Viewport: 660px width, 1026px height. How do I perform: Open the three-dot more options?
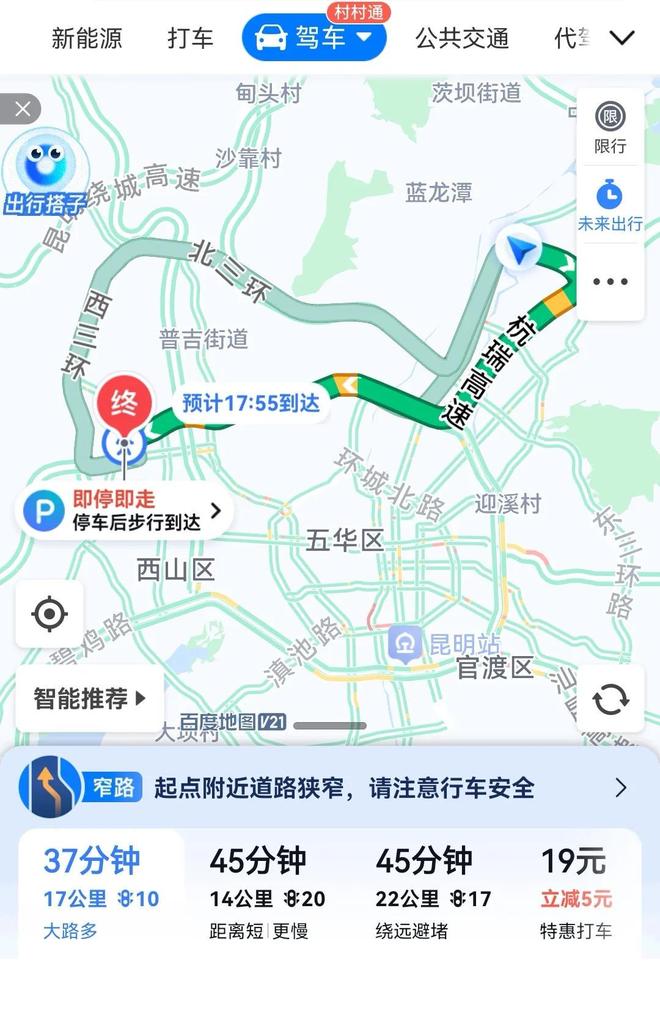(610, 282)
